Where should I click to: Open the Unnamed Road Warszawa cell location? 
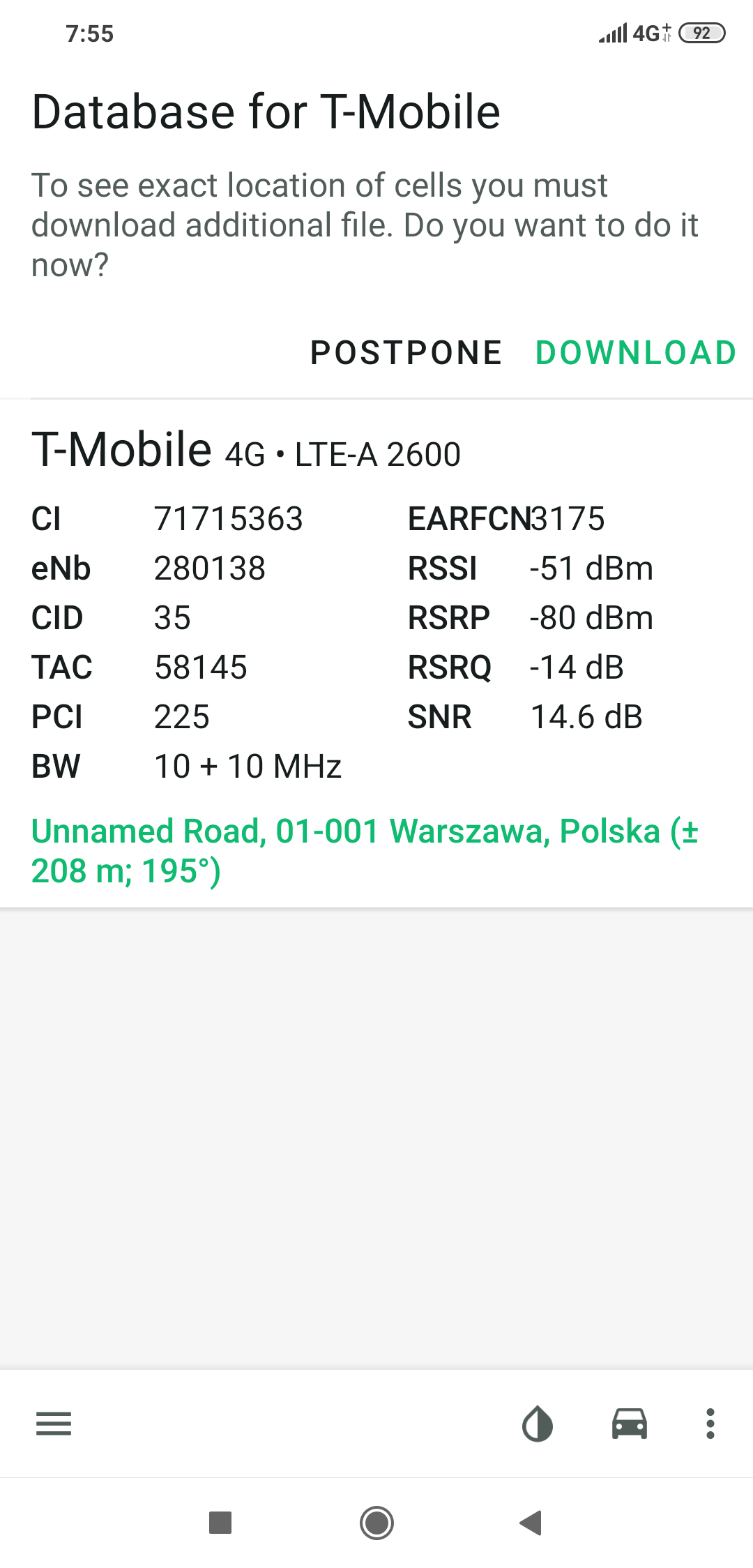pyautogui.click(x=365, y=850)
